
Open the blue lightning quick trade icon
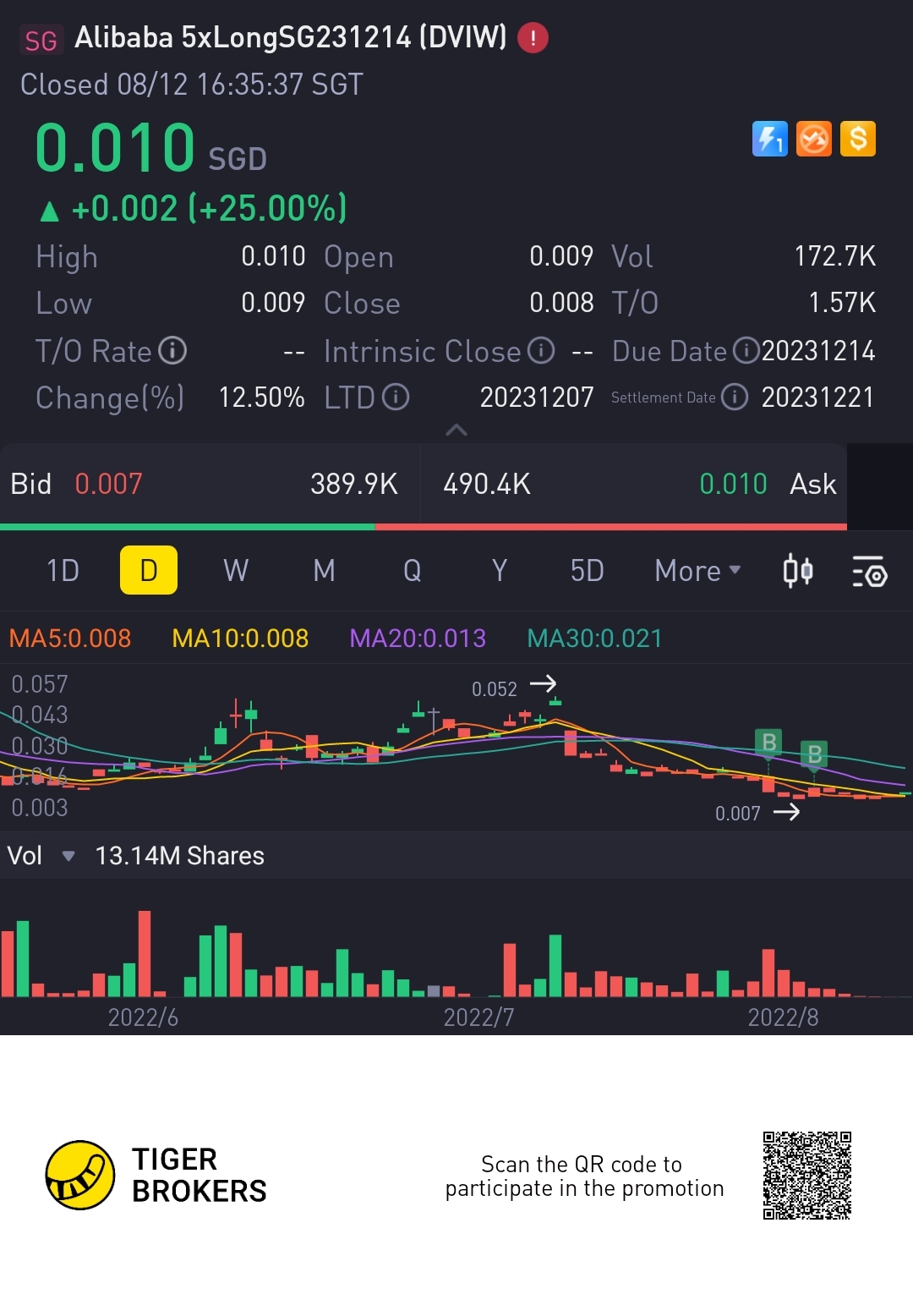(769, 139)
